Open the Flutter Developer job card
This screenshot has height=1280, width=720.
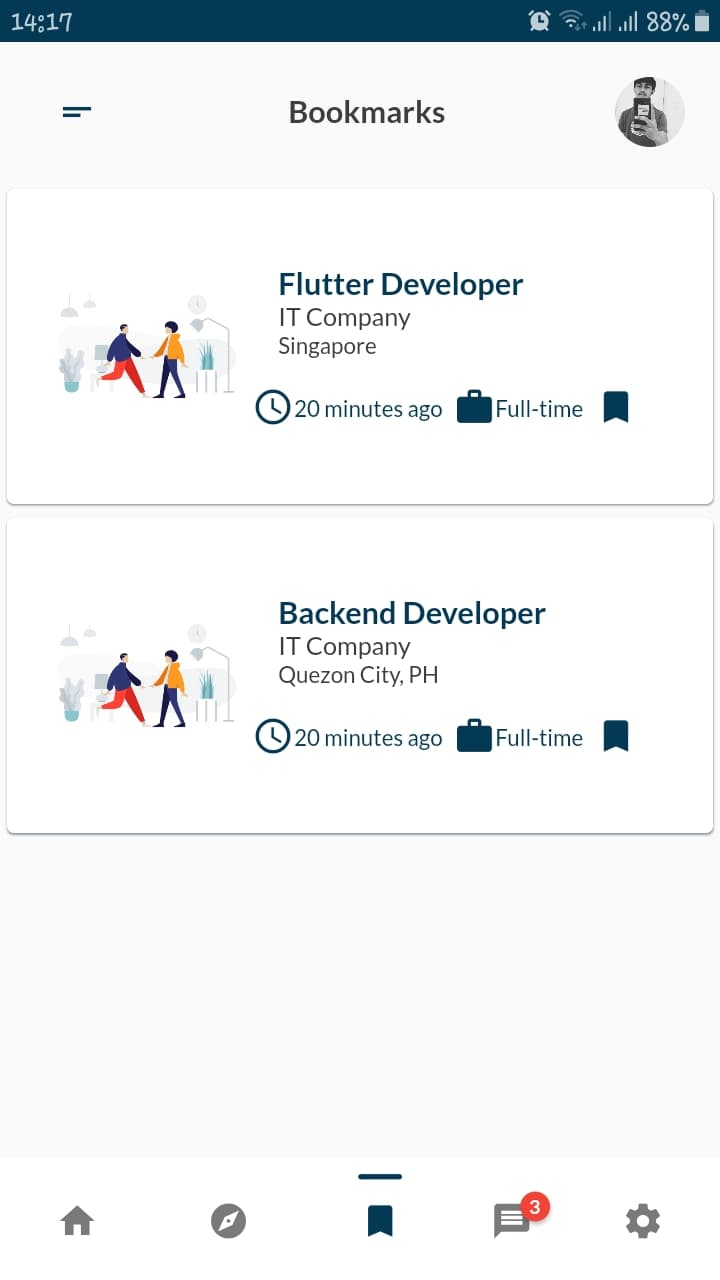tap(400, 285)
